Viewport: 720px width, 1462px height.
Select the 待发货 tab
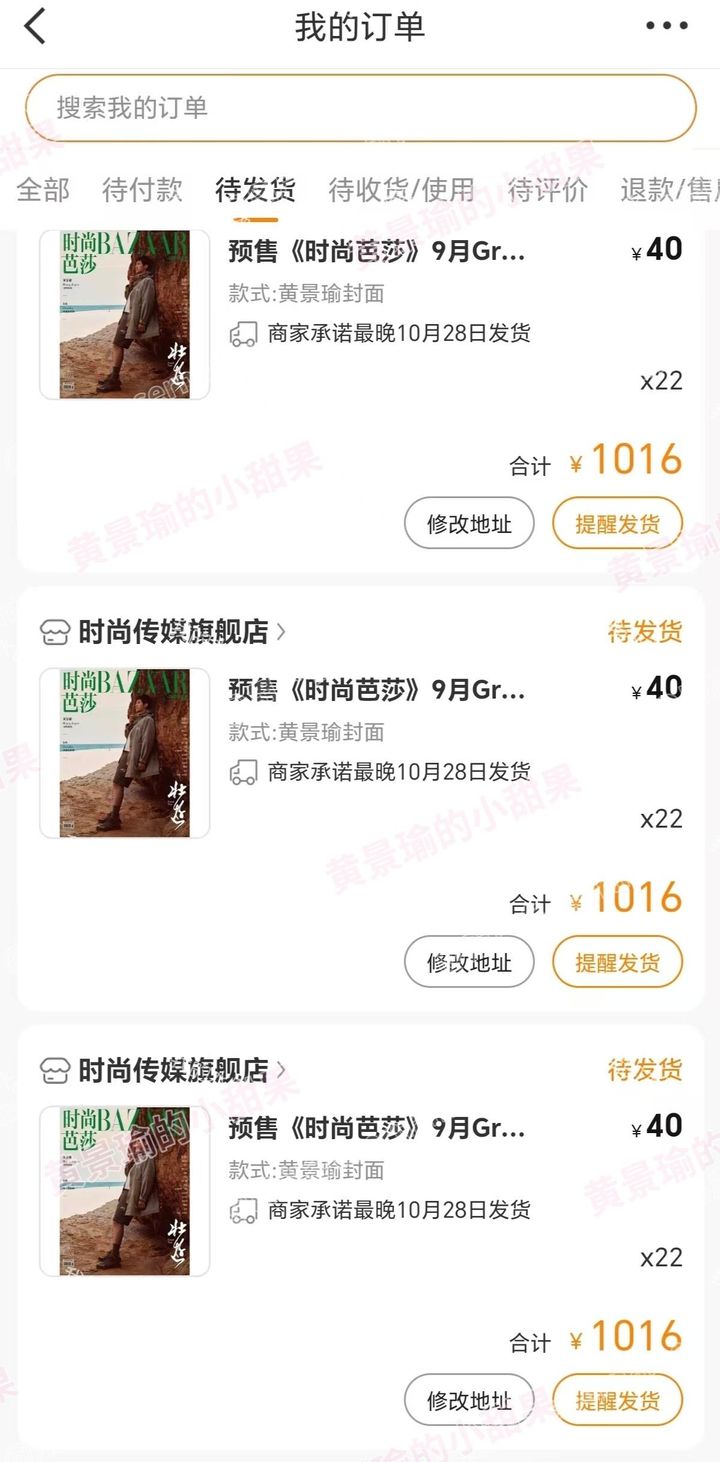[x=256, y=189]
